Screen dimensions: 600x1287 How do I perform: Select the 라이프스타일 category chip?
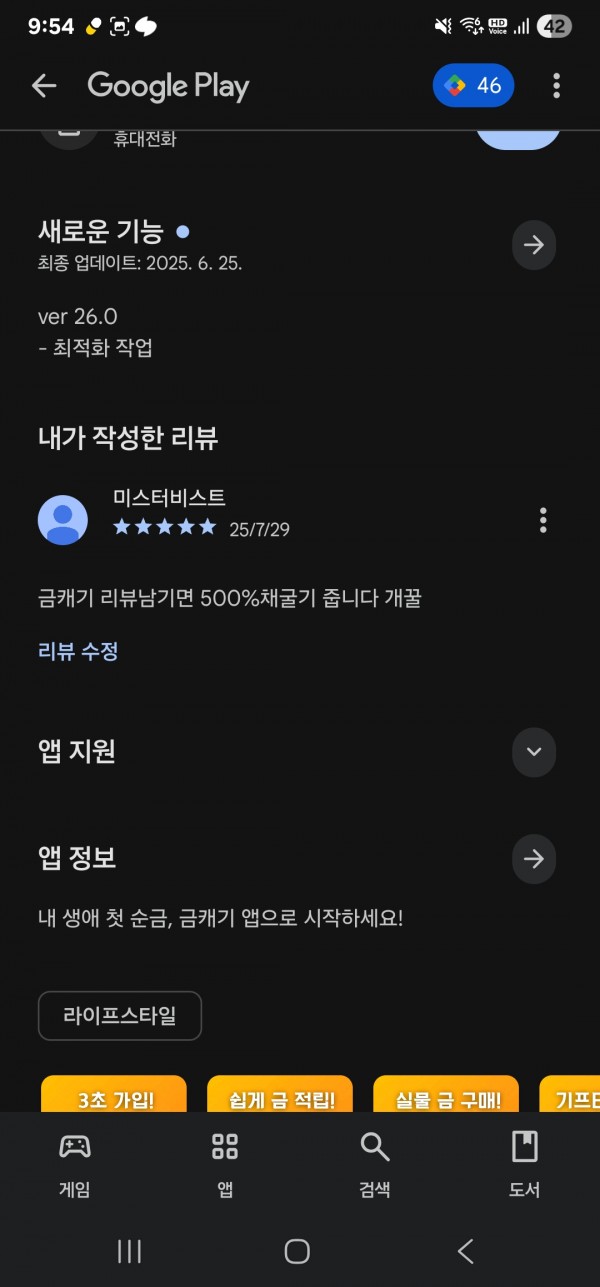[x=120, y=1016]
